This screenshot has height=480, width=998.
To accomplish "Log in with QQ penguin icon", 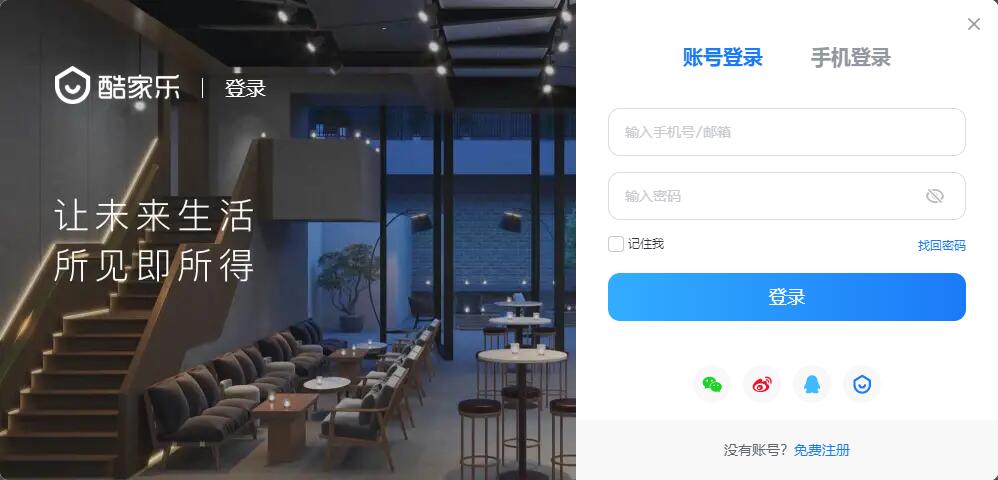I will point(812,384).
